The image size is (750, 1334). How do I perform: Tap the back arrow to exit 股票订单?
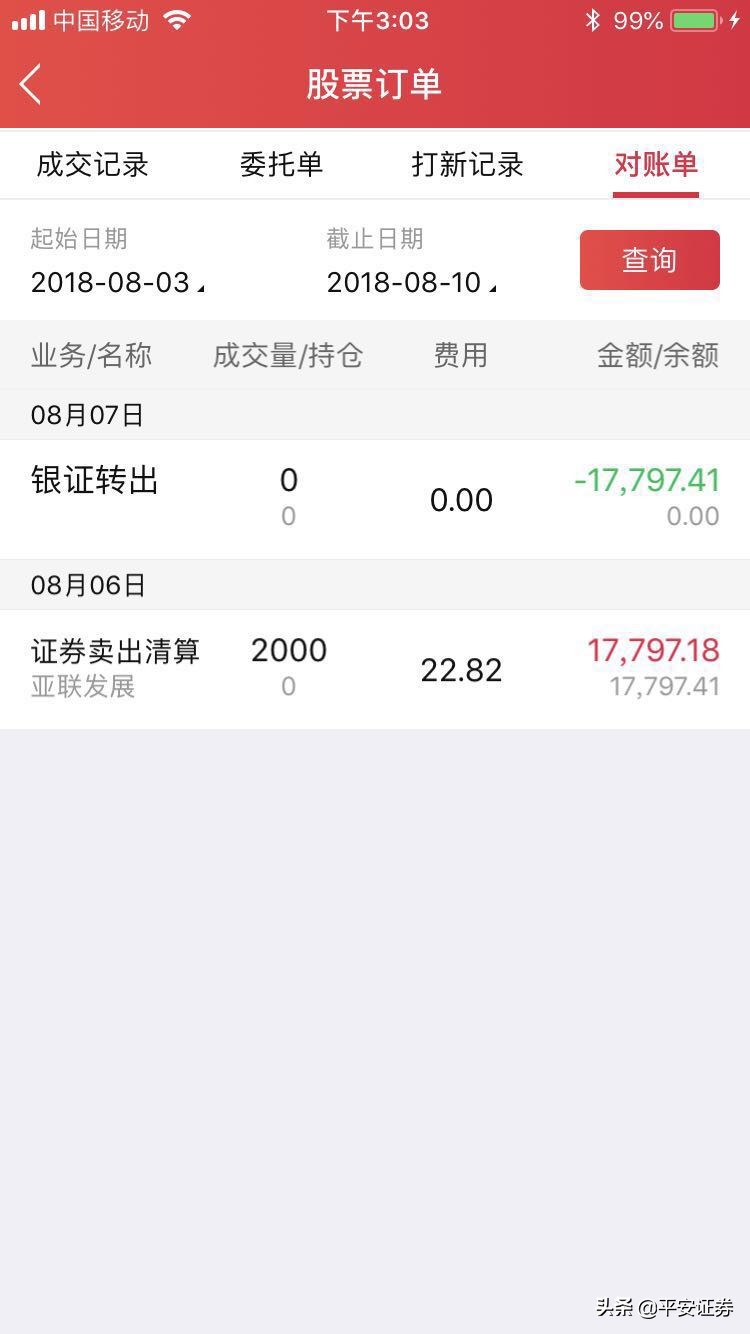click(x=29, y=85)
